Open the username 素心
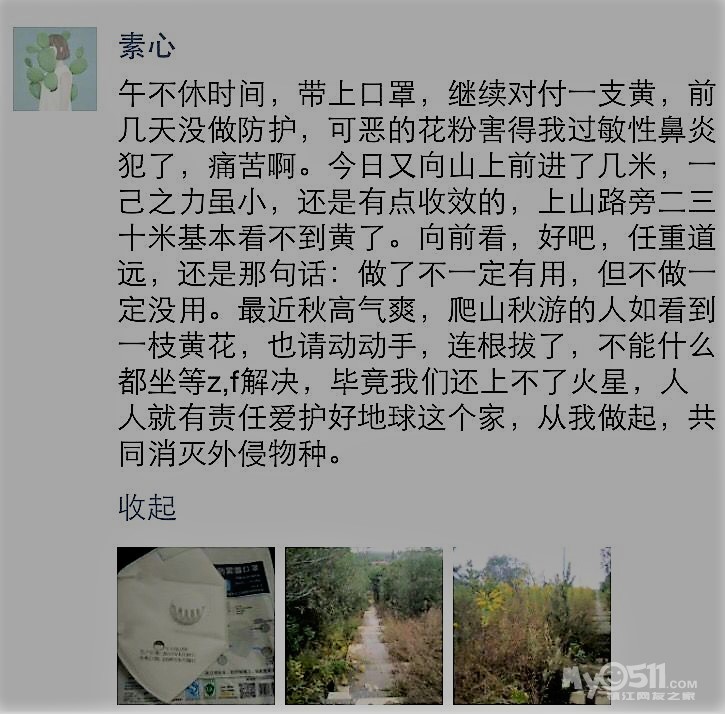The height and width of the screenshot is (714, 725). pyautogui.click(x=147, y=46)
